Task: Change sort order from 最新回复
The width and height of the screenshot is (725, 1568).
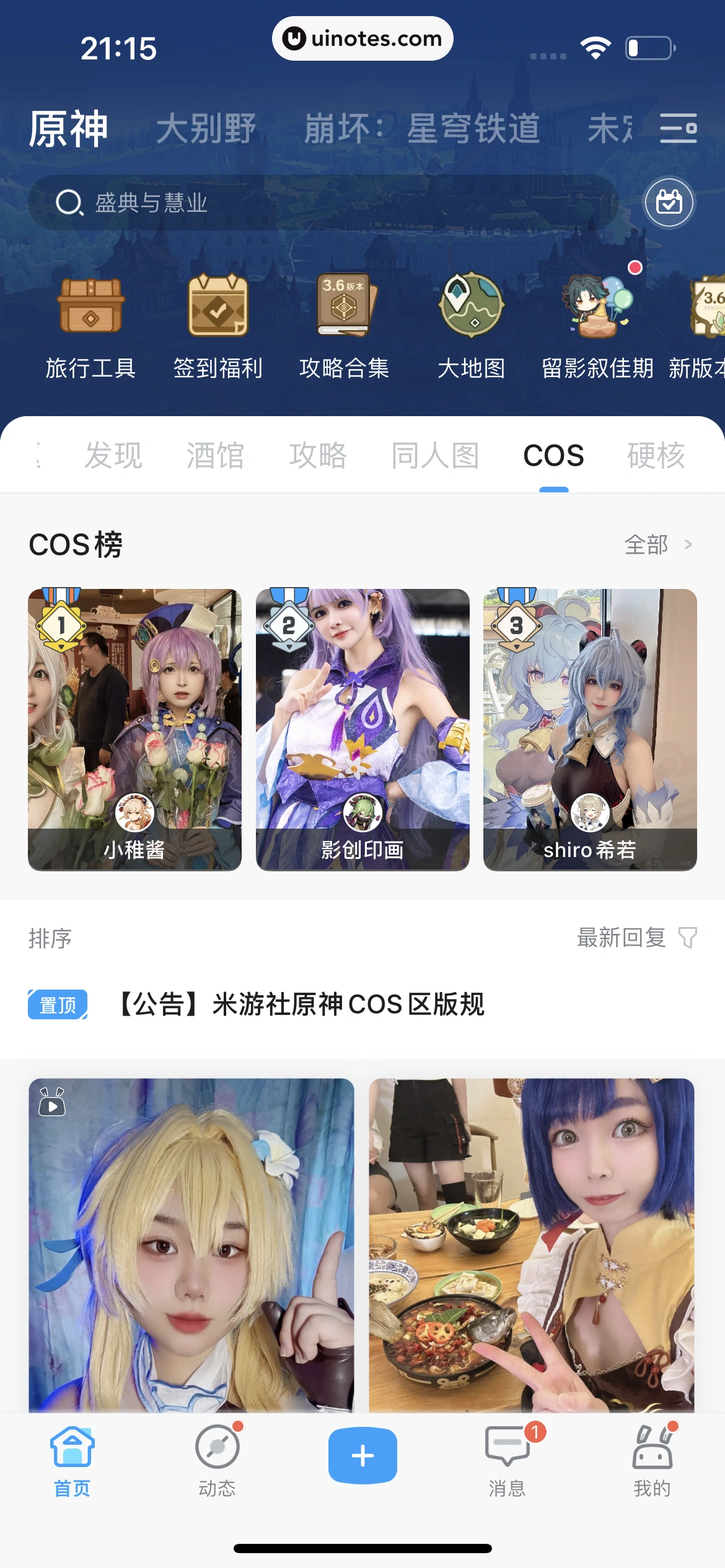Action: [x=636, y=938]
